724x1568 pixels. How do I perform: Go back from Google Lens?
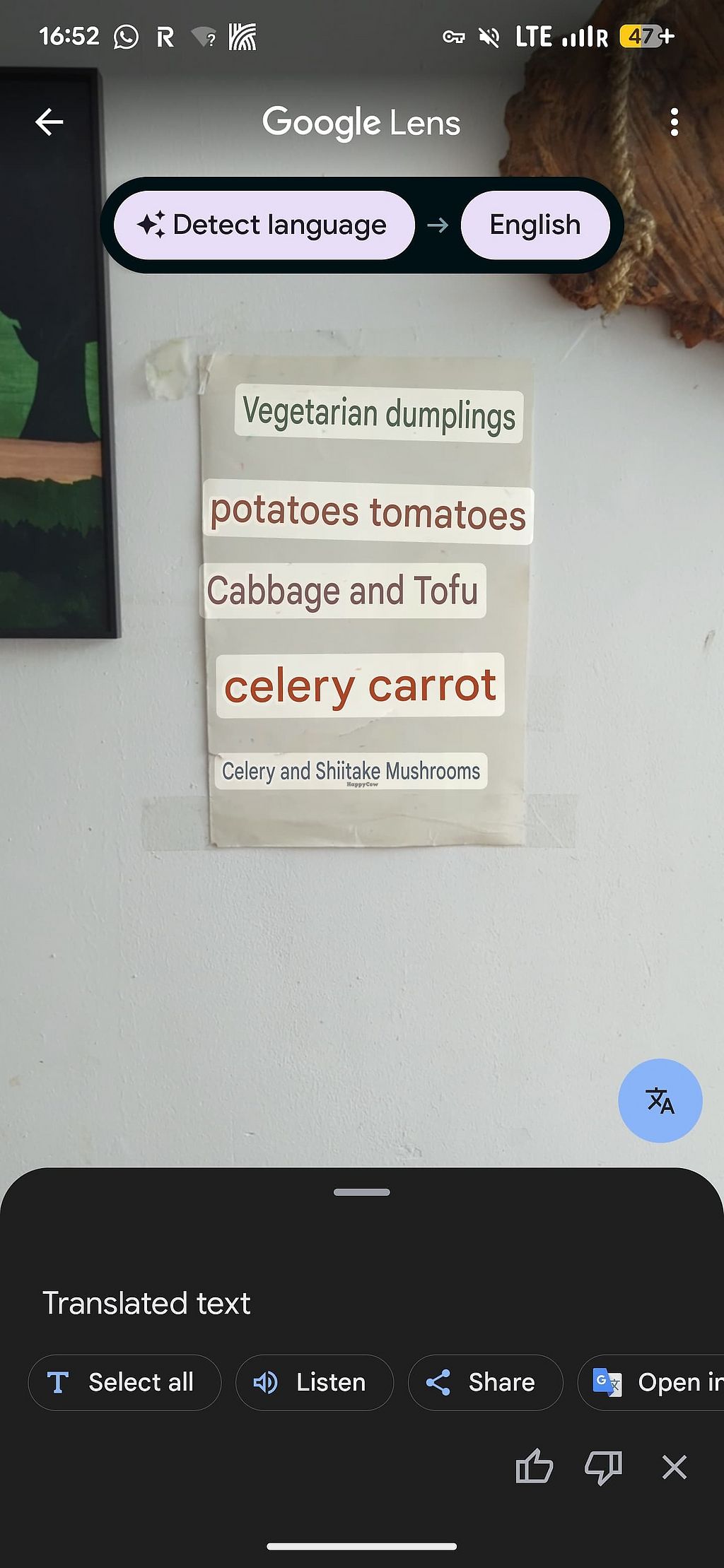pyautogui.click(x=49, y=122)
